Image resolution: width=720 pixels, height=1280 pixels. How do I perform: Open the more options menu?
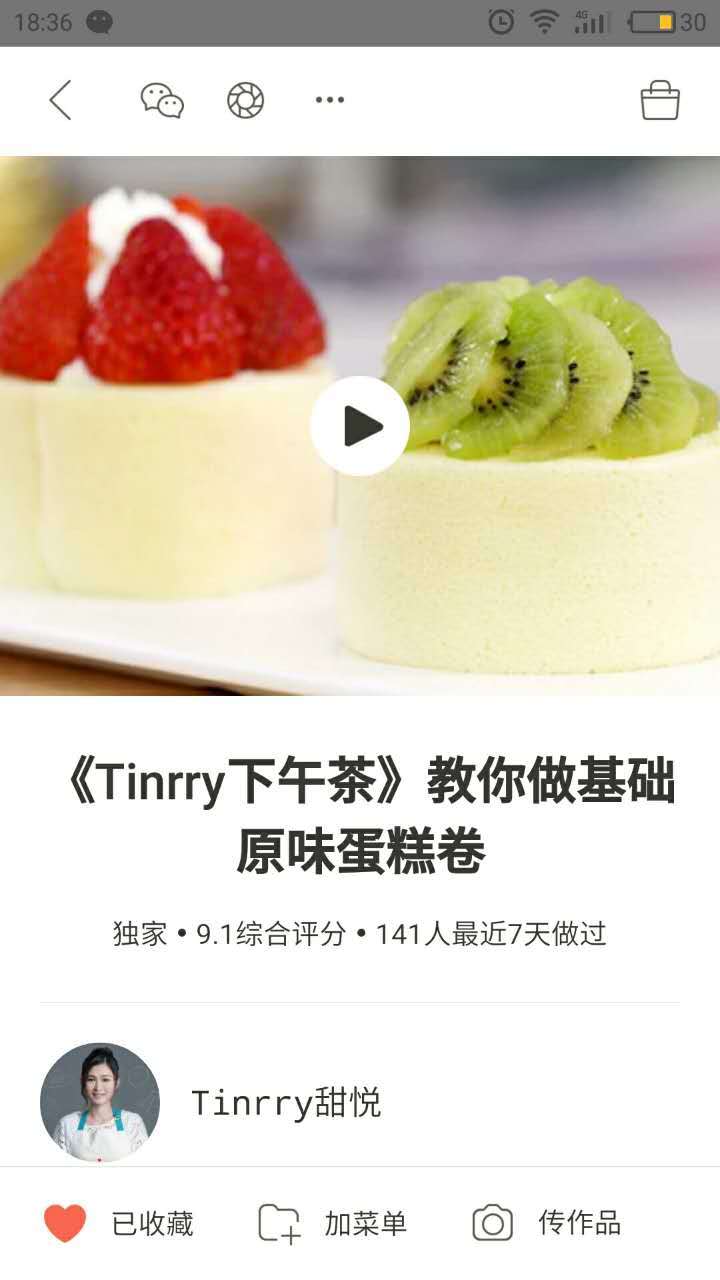[x=328, y=100]
